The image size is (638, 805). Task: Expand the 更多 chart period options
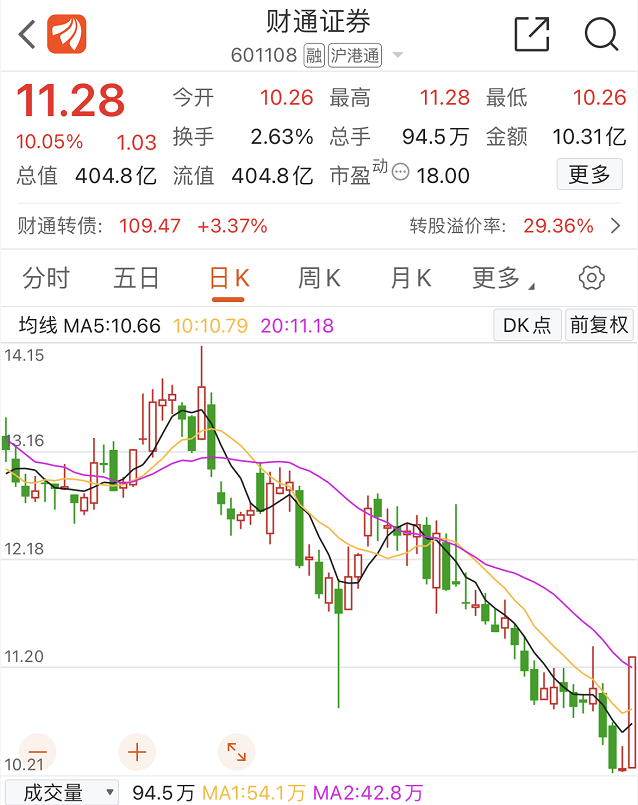tap(502, 278)
